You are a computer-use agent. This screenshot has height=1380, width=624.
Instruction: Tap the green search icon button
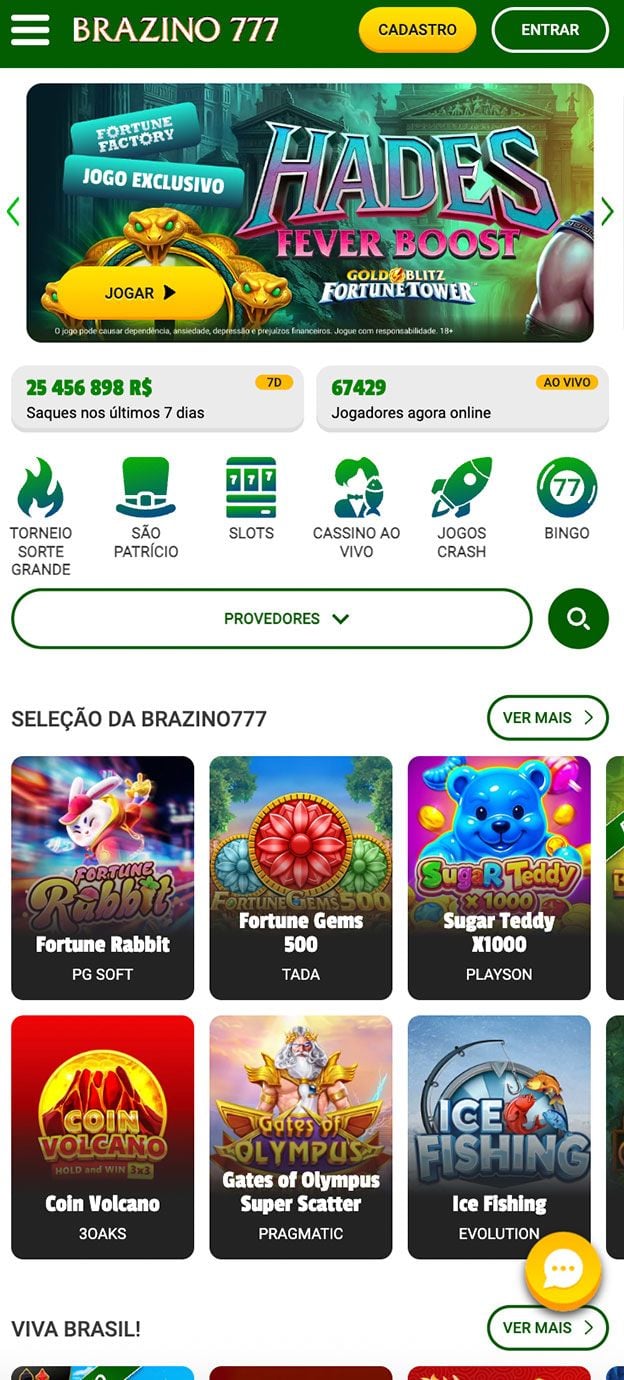click(578, 619)
